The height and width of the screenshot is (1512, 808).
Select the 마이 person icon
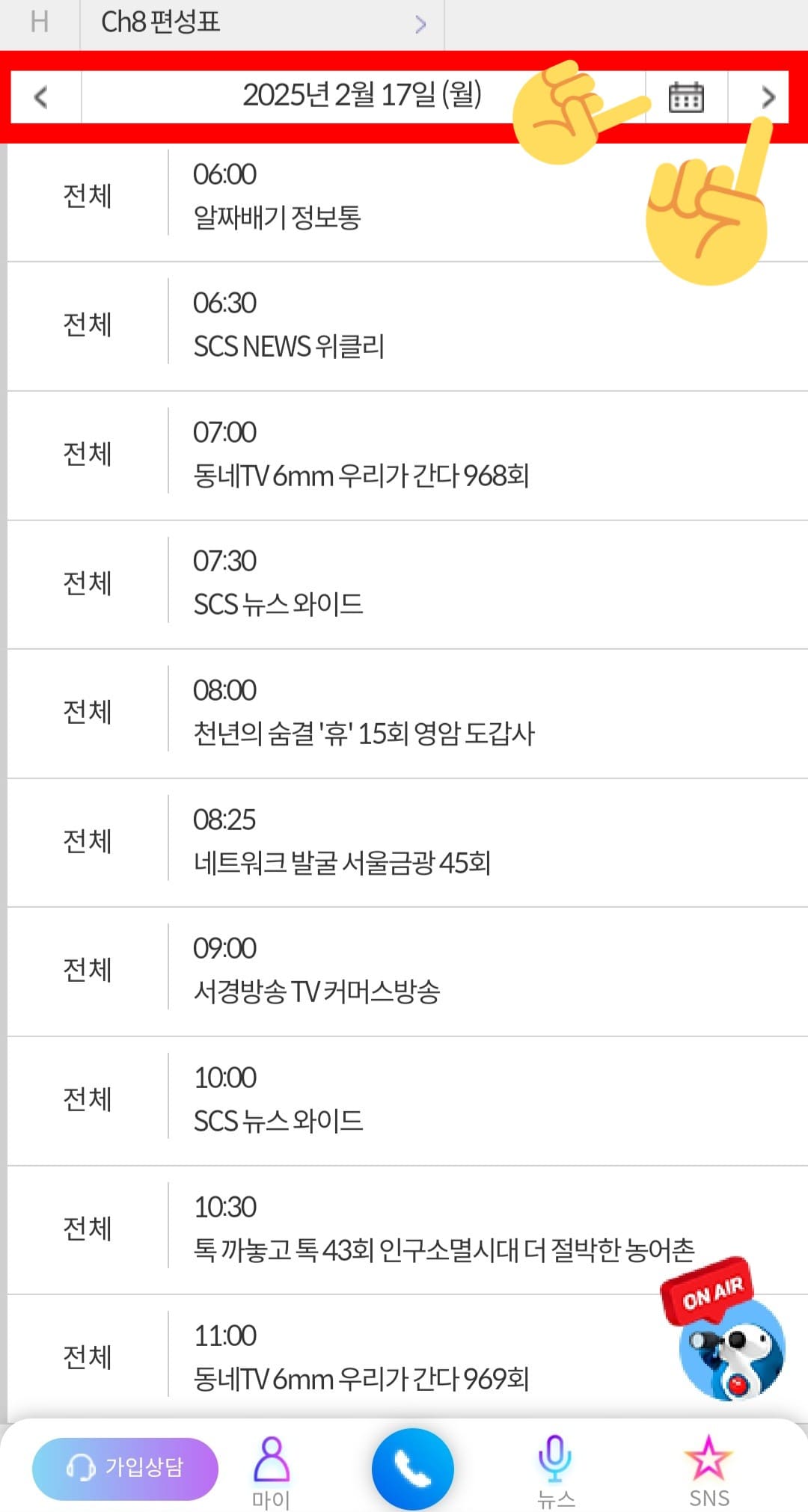pyautogui.click(x=271, y=1458)
